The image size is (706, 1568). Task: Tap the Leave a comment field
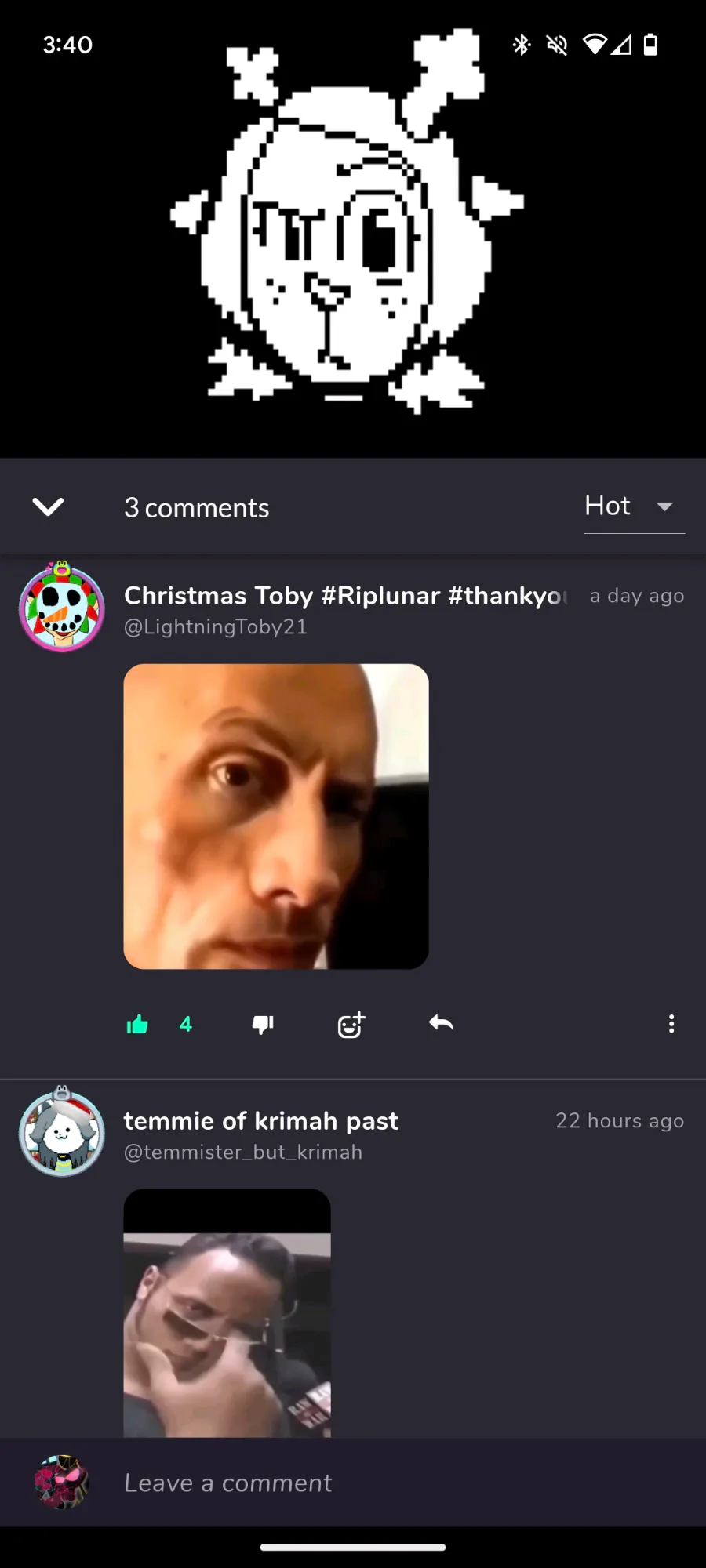pos(353,1483)
